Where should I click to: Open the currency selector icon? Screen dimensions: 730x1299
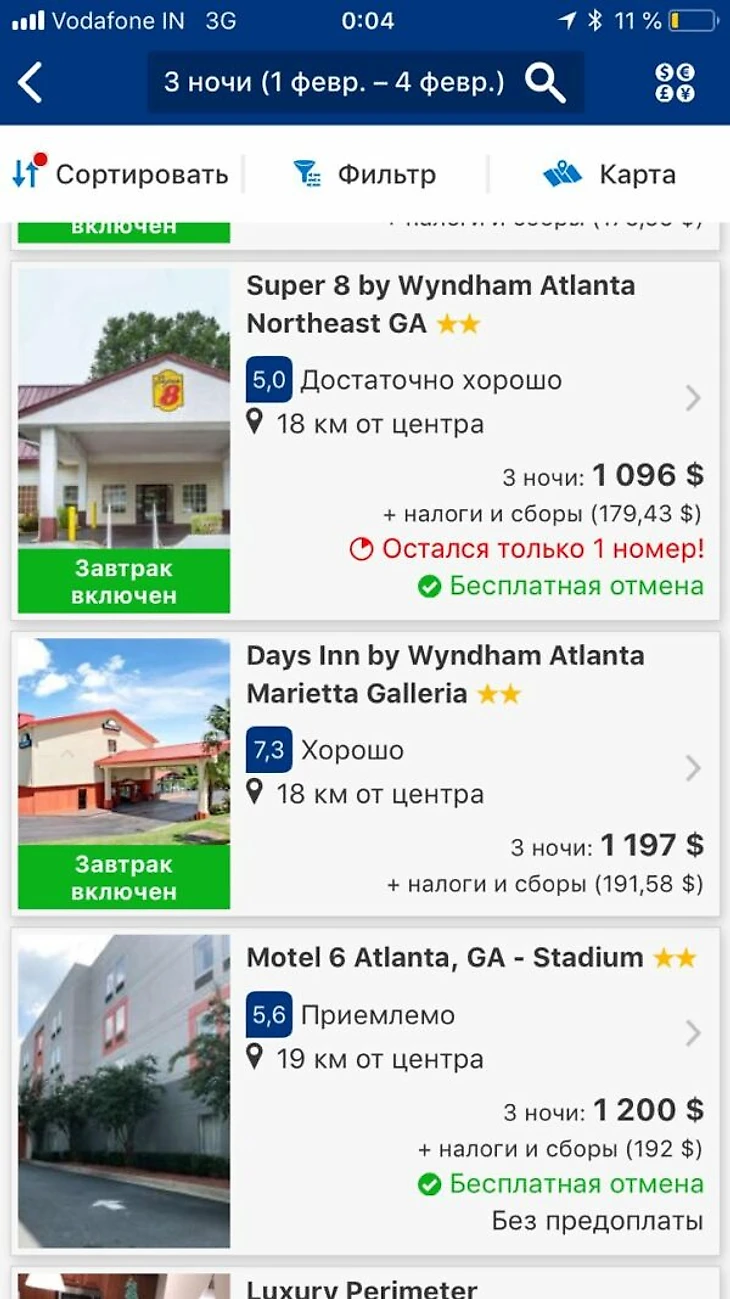675,82
